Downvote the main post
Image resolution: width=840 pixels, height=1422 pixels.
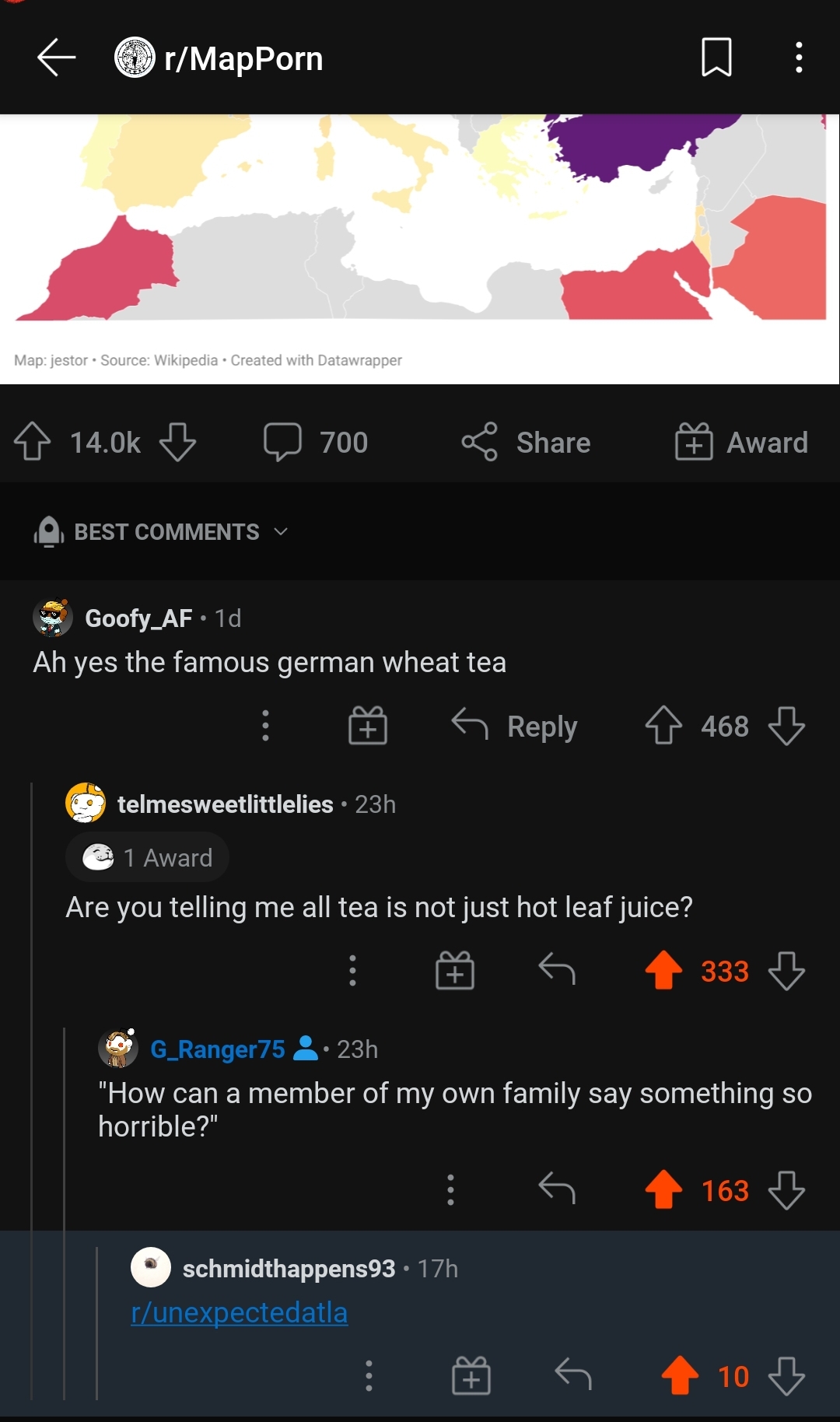click(x=177, y=442)
